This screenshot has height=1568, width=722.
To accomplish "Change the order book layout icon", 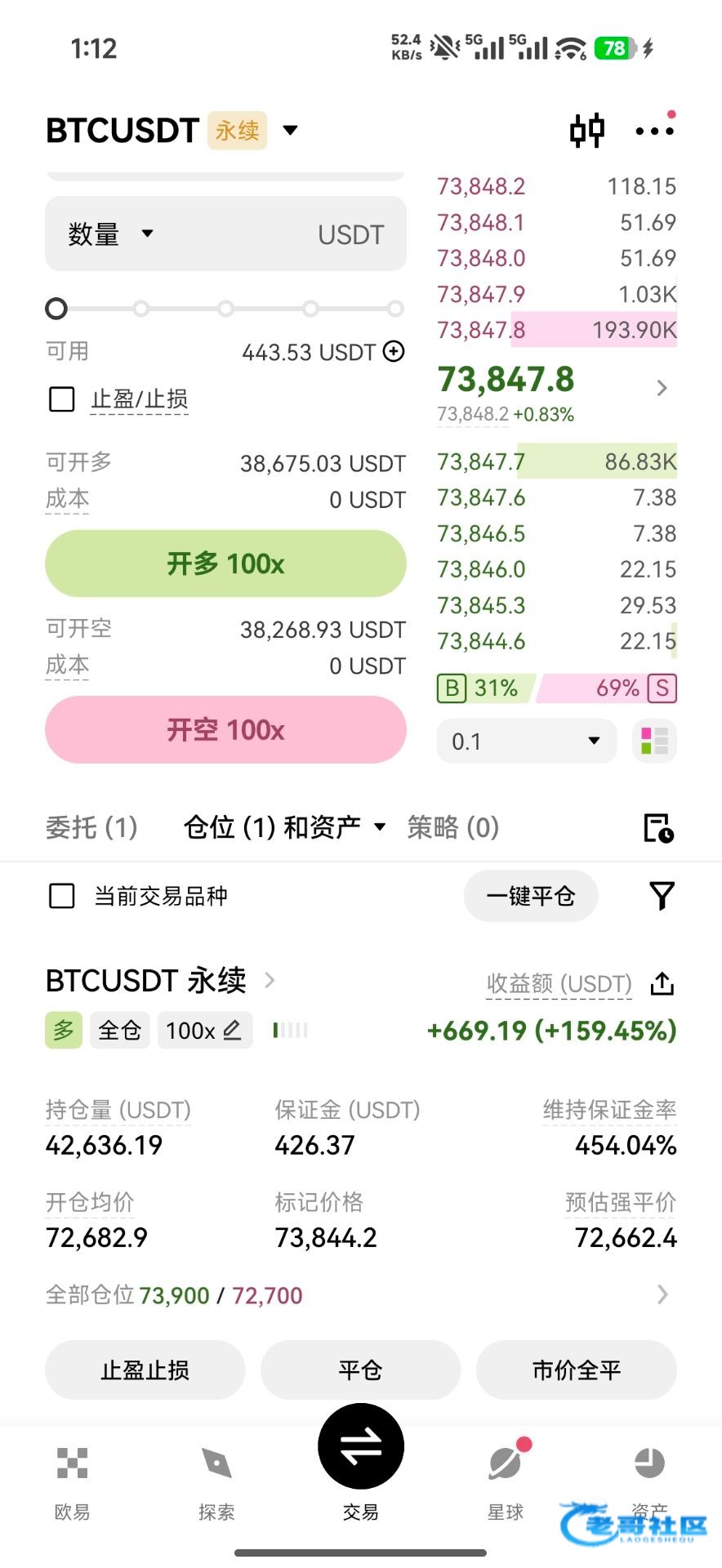I will [654, 741].
